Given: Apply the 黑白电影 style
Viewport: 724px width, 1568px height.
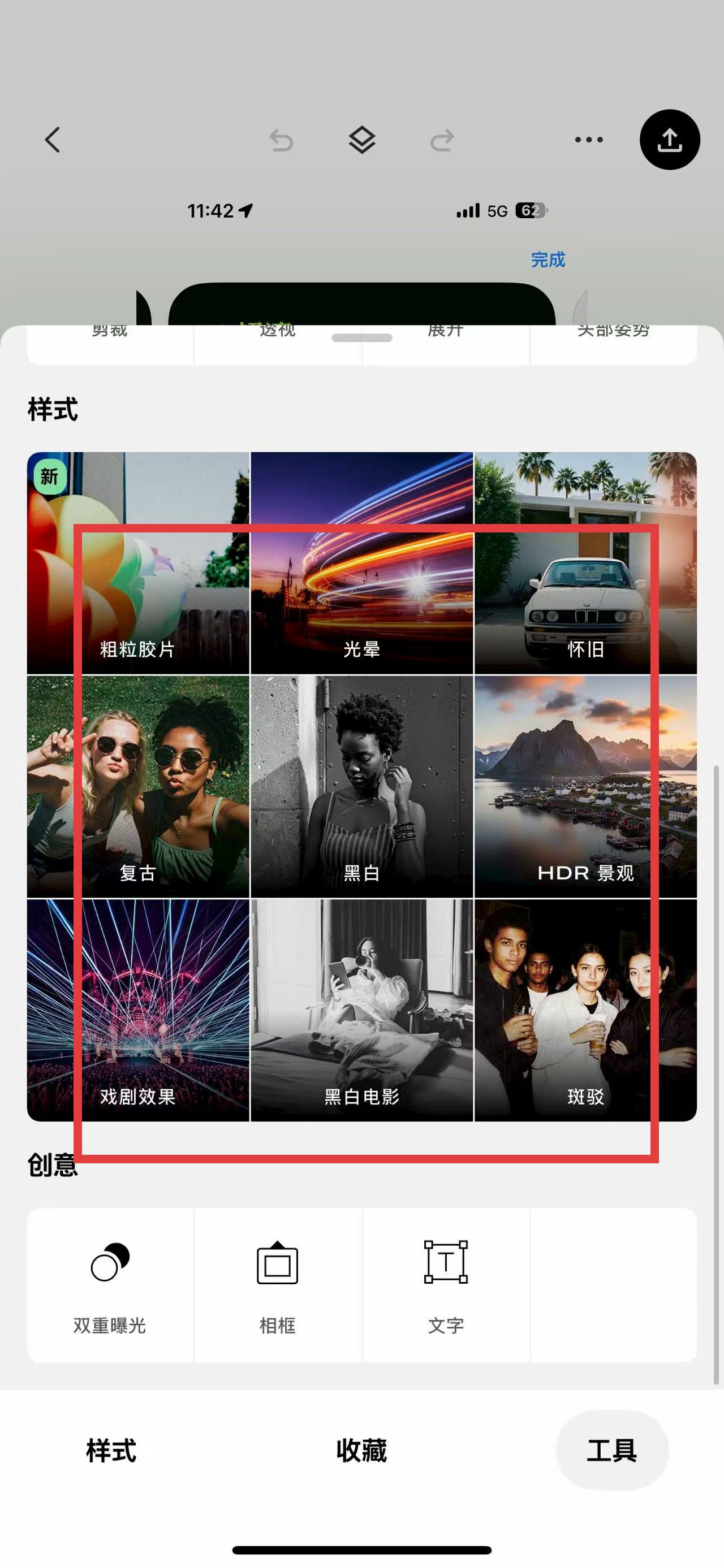Looking at the screenshot, I should (x=361, y=1010).
